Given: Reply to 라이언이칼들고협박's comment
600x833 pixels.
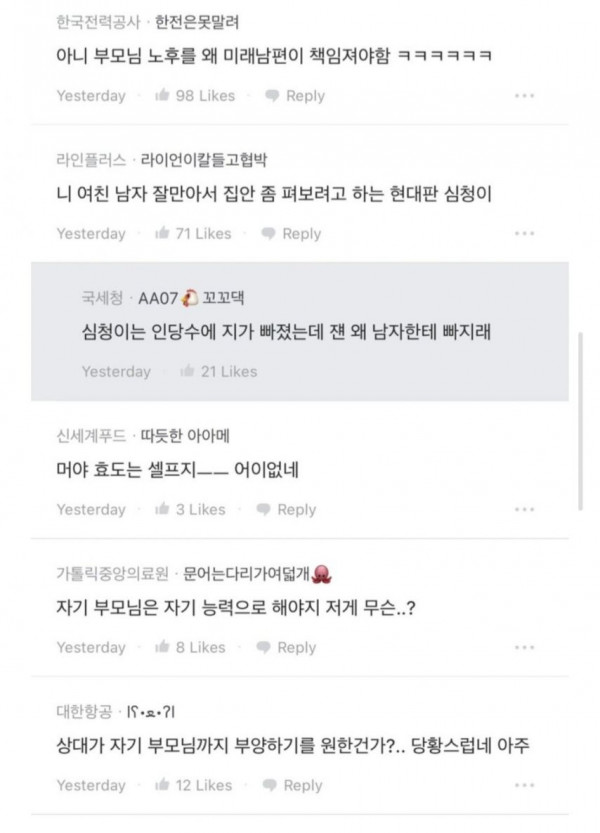Looking at the screenshot, I should pyautogui.click(x=291, y=234).
